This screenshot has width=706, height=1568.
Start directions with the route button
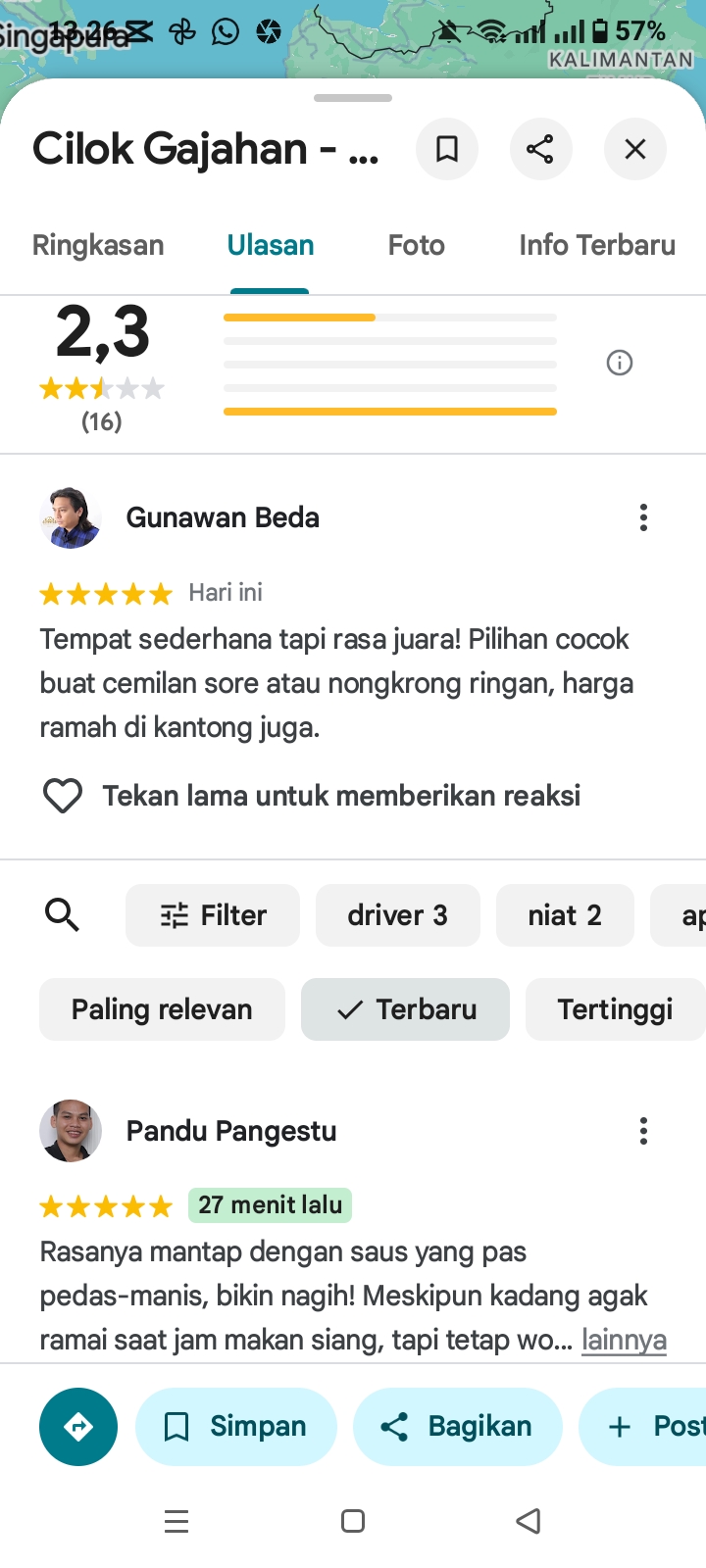[x=78, y=1427]
